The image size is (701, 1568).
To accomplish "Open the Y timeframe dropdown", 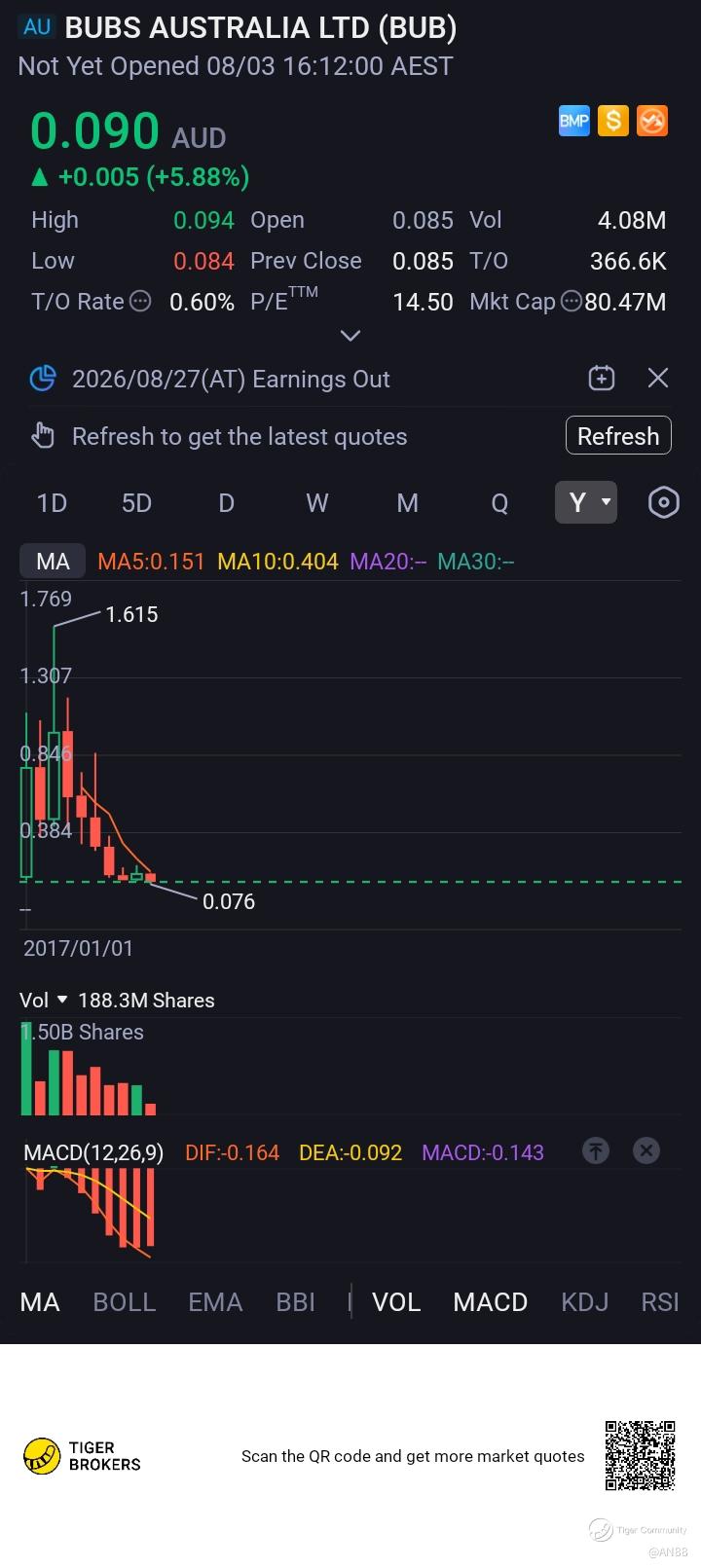I will coord(586,502).
